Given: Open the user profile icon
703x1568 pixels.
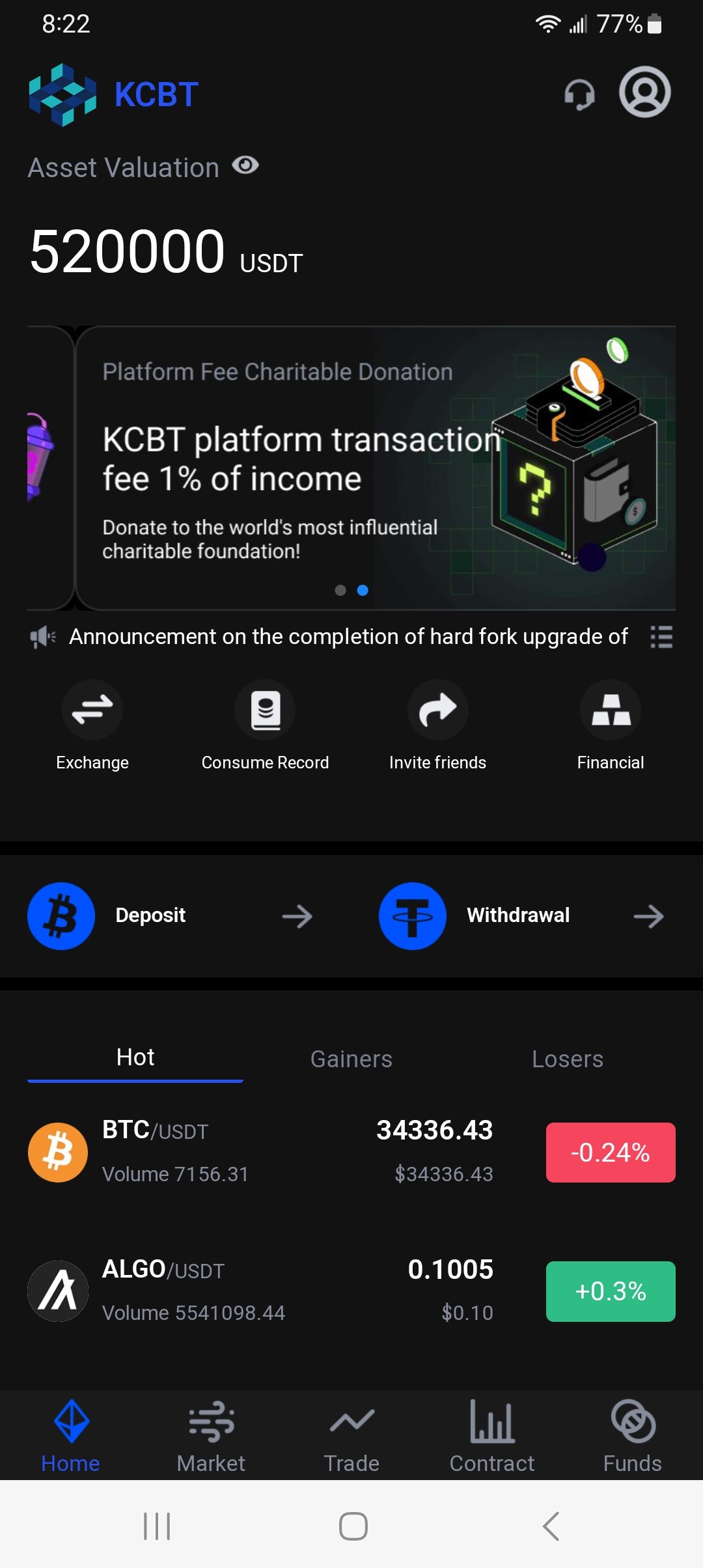Looking at the screenshot, I should [644, 92].
